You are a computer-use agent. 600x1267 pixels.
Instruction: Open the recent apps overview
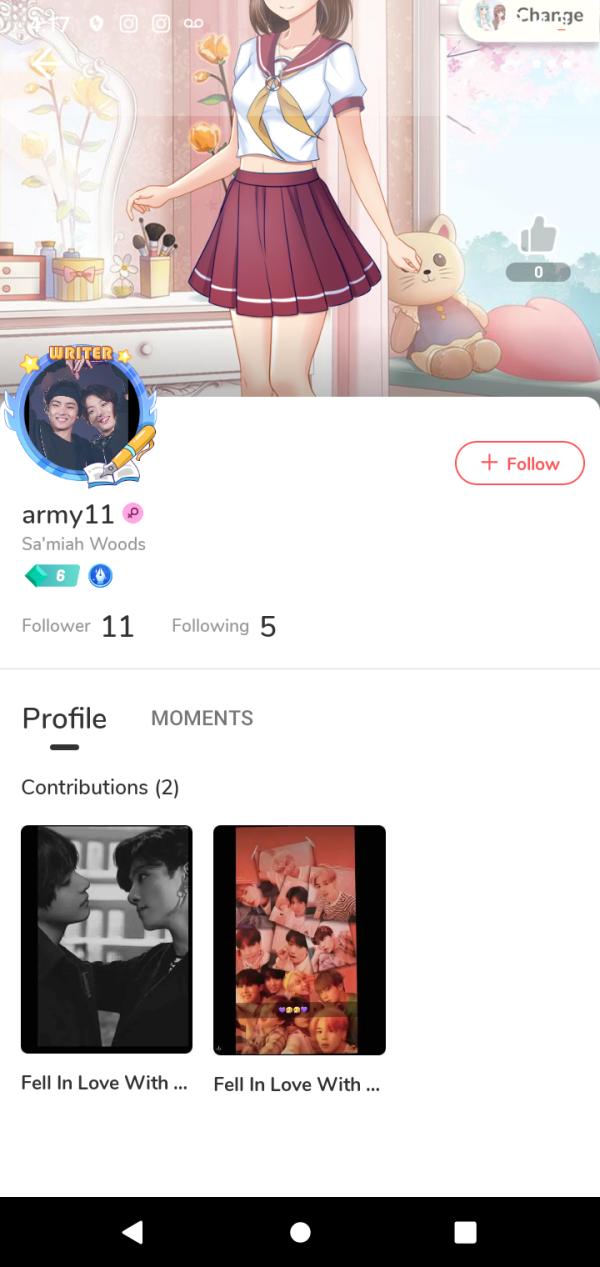[x=465, y=1232]
